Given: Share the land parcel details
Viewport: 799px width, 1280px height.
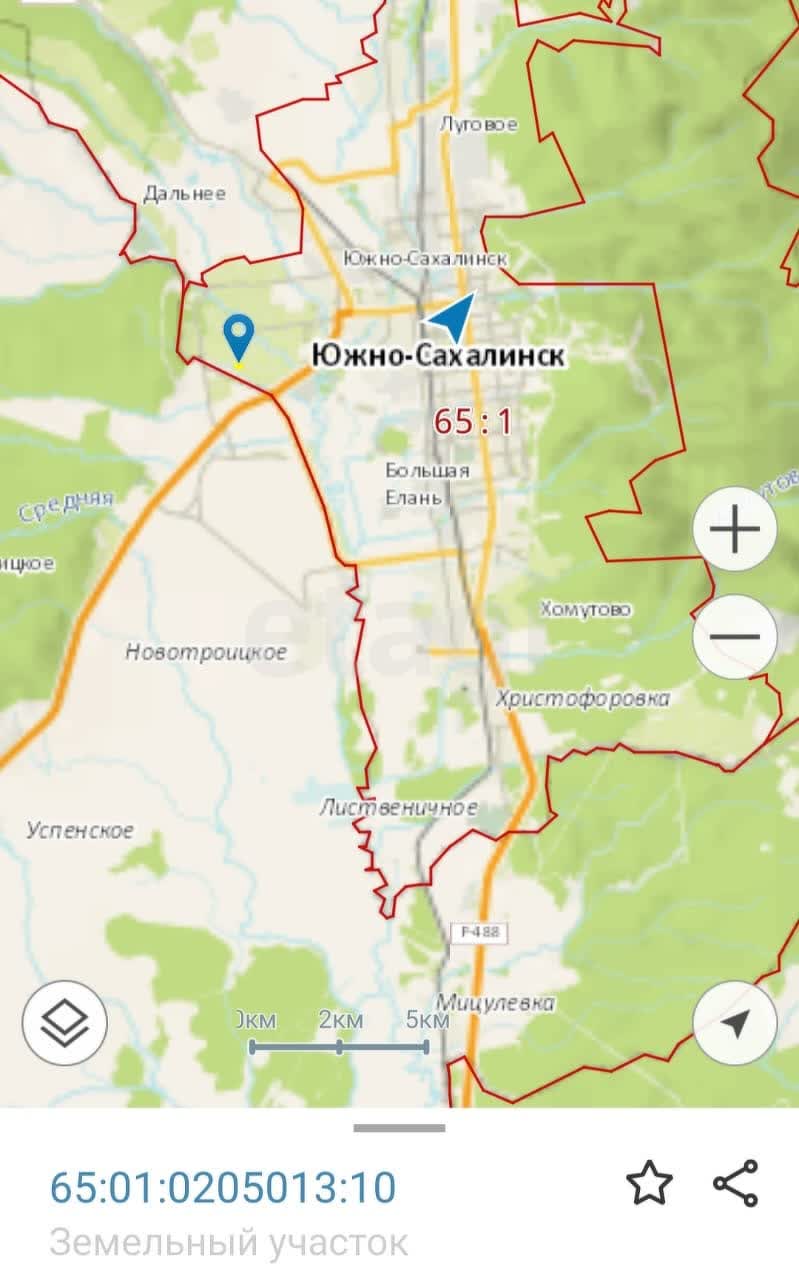Looking at the screenshot, I should click(x=735, y=1184).
